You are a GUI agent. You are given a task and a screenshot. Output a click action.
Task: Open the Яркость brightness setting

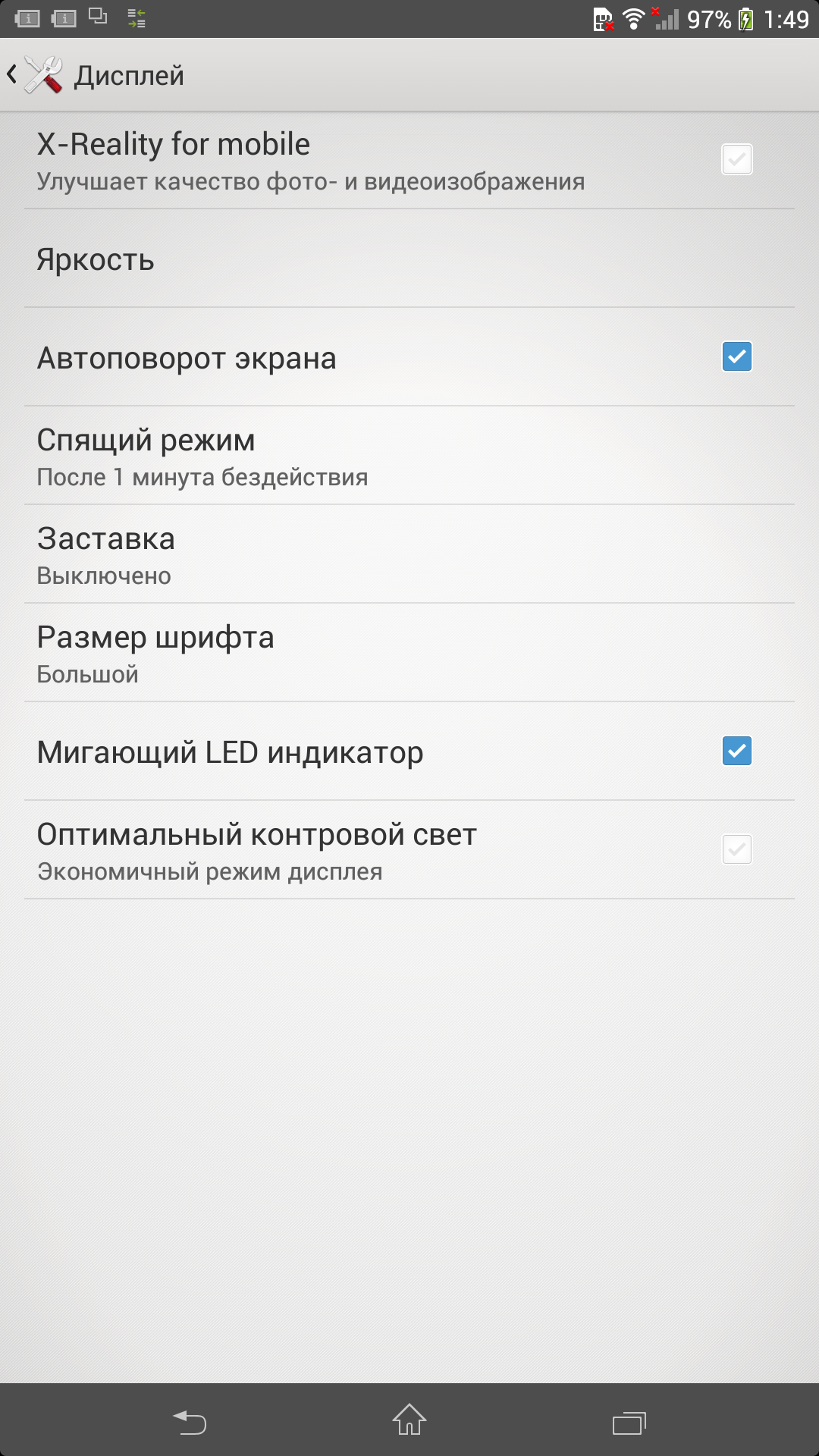point(409,259)
